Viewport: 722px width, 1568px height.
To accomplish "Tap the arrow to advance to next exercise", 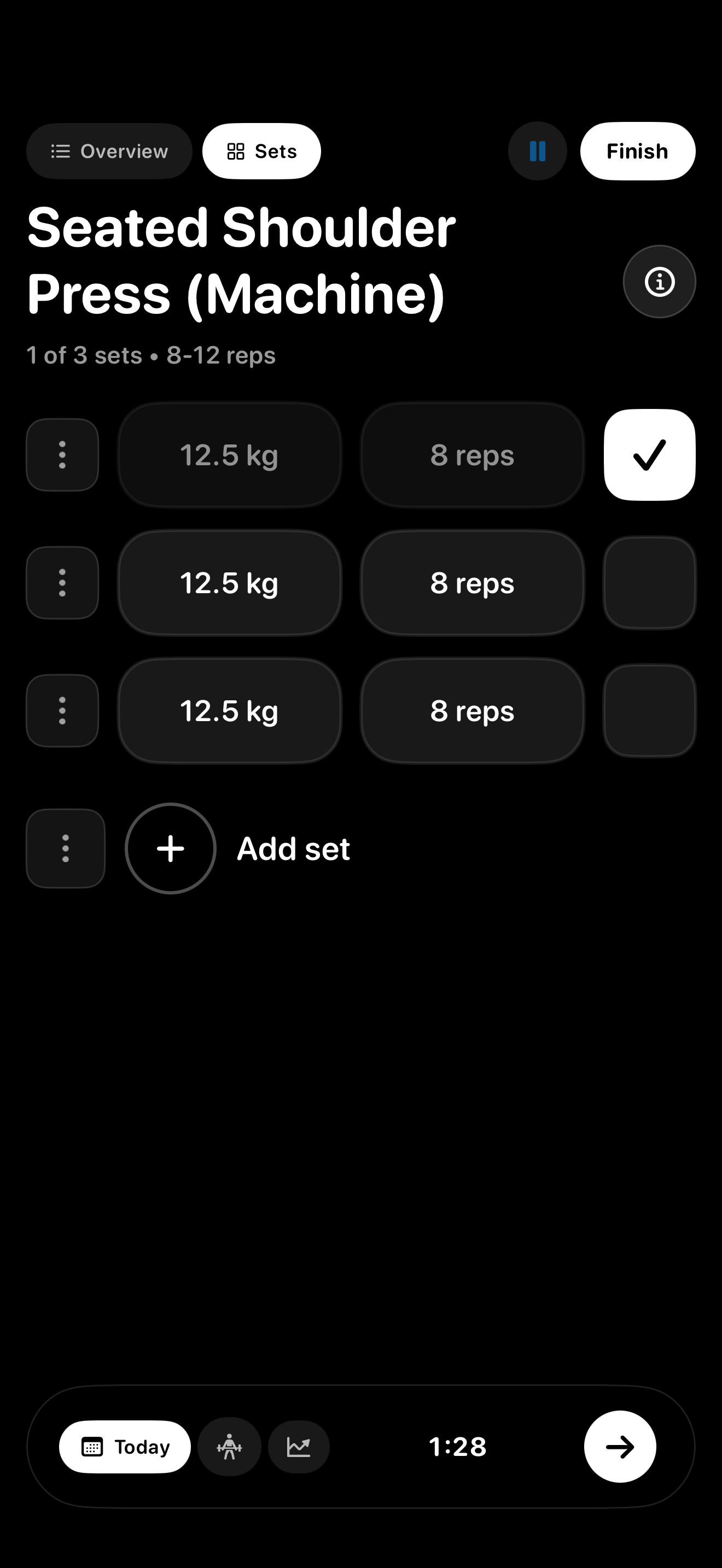I will [x=620, y=1447].
